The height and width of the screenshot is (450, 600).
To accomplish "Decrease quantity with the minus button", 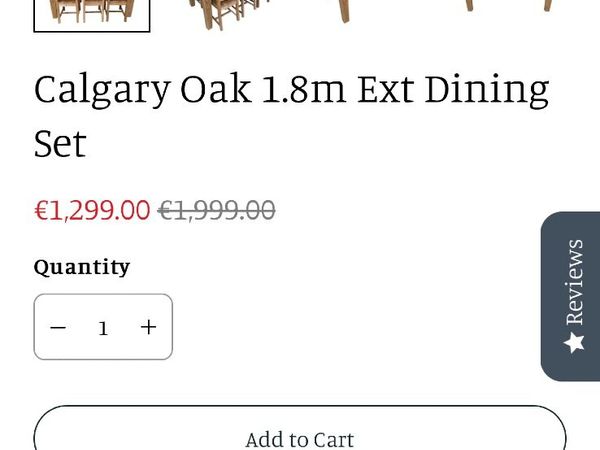I will pyautogui.click(x=58, y=327).
